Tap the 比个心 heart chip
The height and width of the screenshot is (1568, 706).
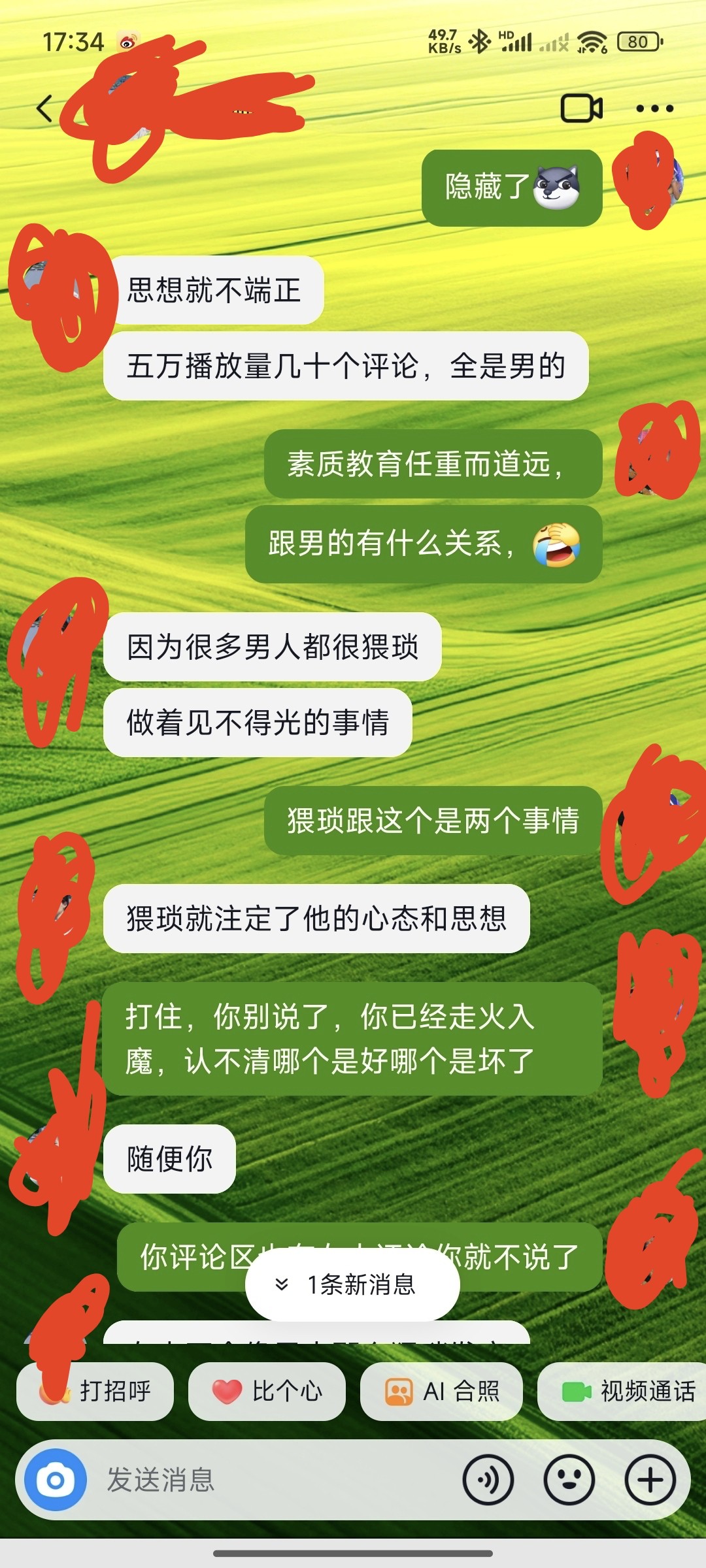(x=267, y=1391)
